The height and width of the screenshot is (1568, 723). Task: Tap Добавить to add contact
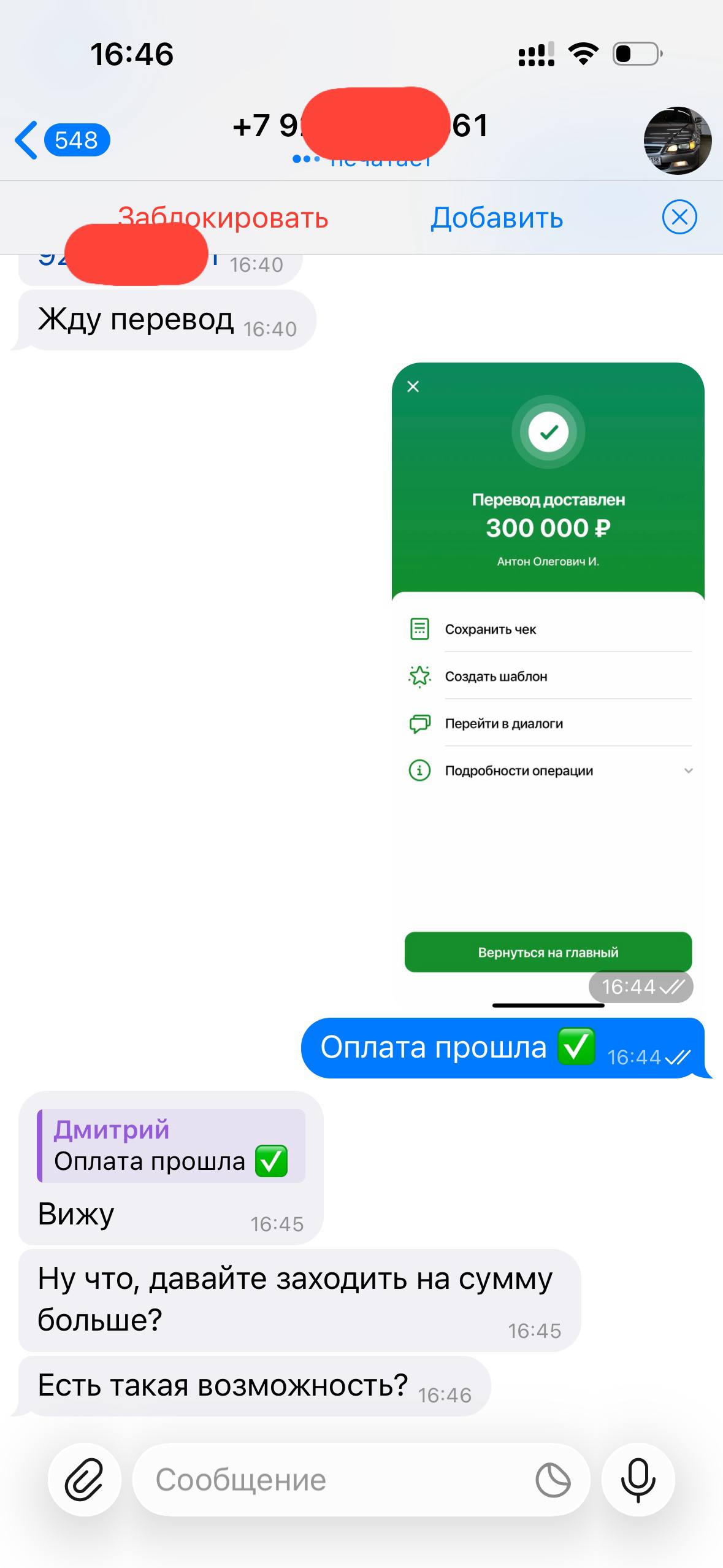[x=497, y=218]
